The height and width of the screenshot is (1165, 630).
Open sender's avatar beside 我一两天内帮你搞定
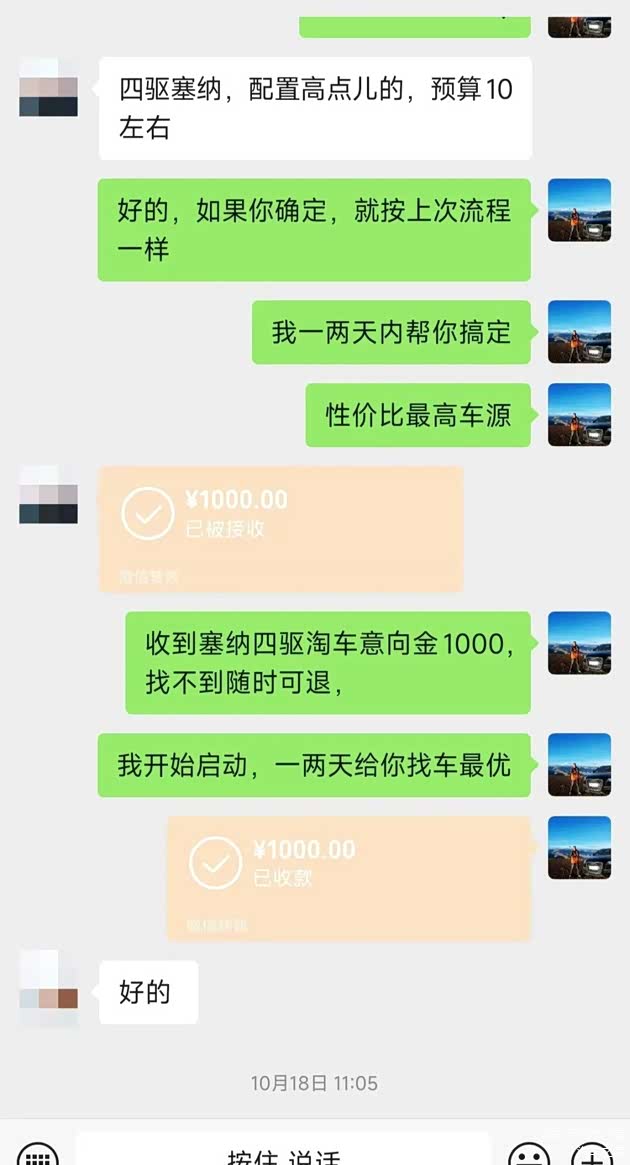pos(579,332)
